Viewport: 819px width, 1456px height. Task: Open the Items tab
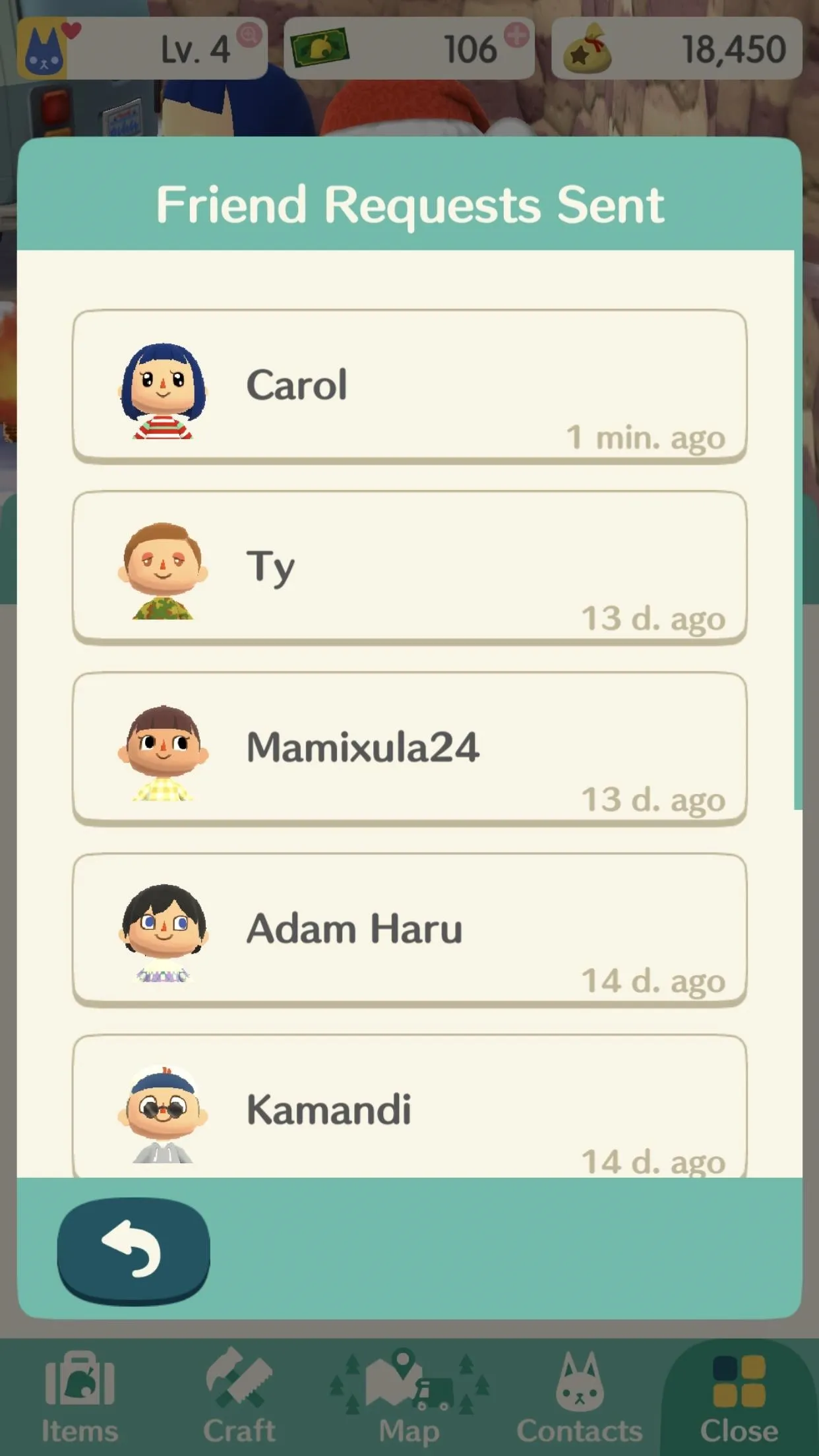pos(80,1398)
